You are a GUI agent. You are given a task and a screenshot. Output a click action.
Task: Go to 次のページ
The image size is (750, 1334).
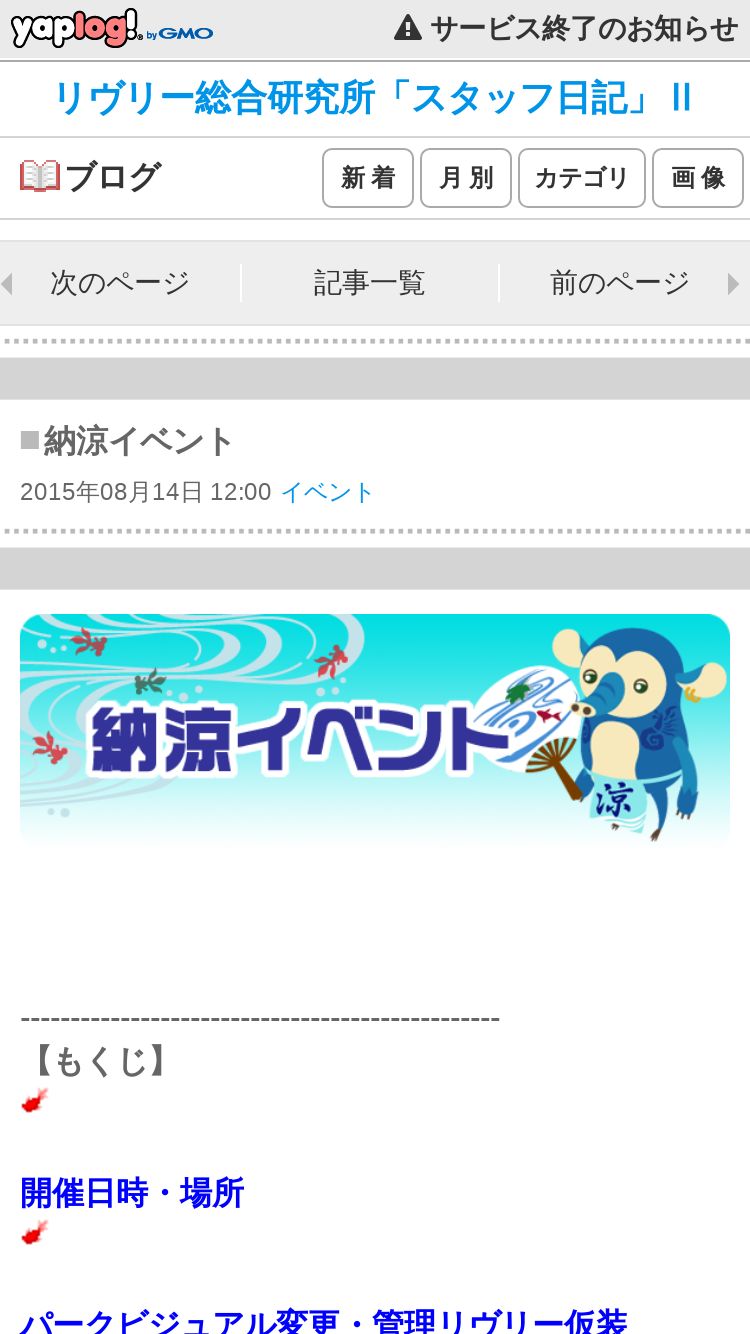point(120,283)
